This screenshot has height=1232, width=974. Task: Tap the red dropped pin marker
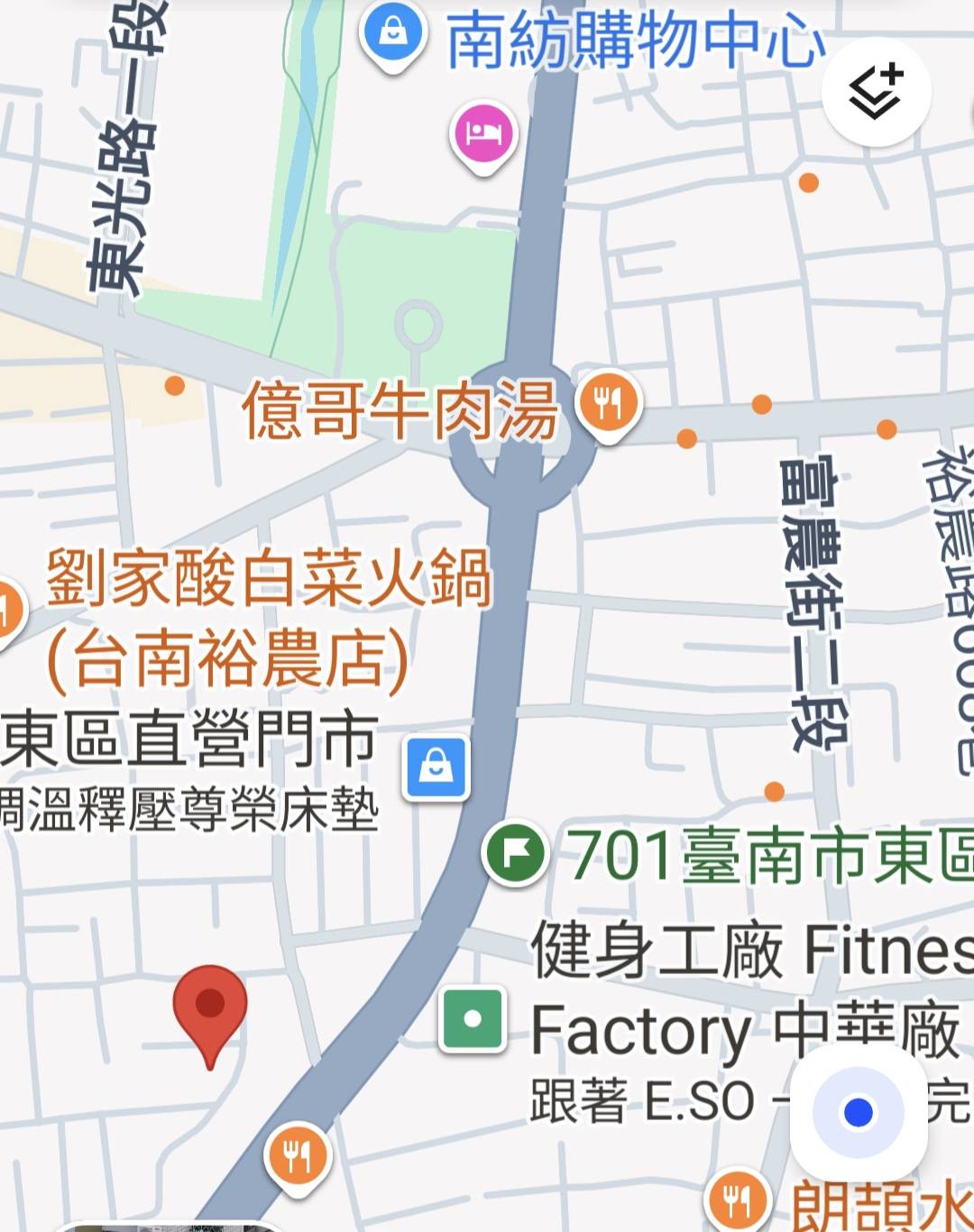tap(209, 1006)
